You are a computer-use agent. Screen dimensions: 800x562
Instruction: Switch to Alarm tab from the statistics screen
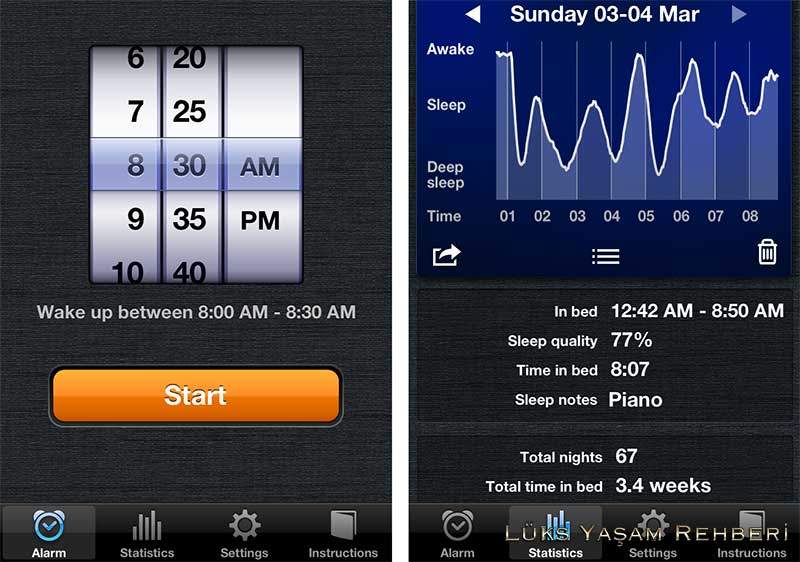click(458, 534)
